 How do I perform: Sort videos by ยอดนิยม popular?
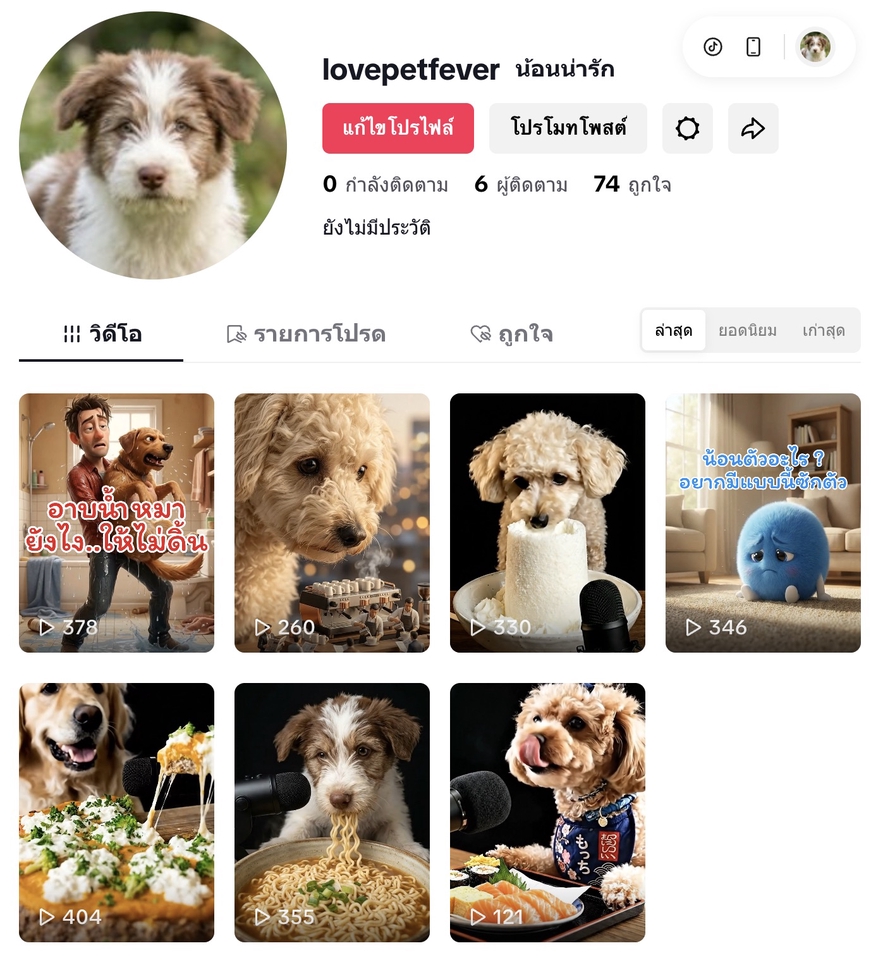[747, 330]
